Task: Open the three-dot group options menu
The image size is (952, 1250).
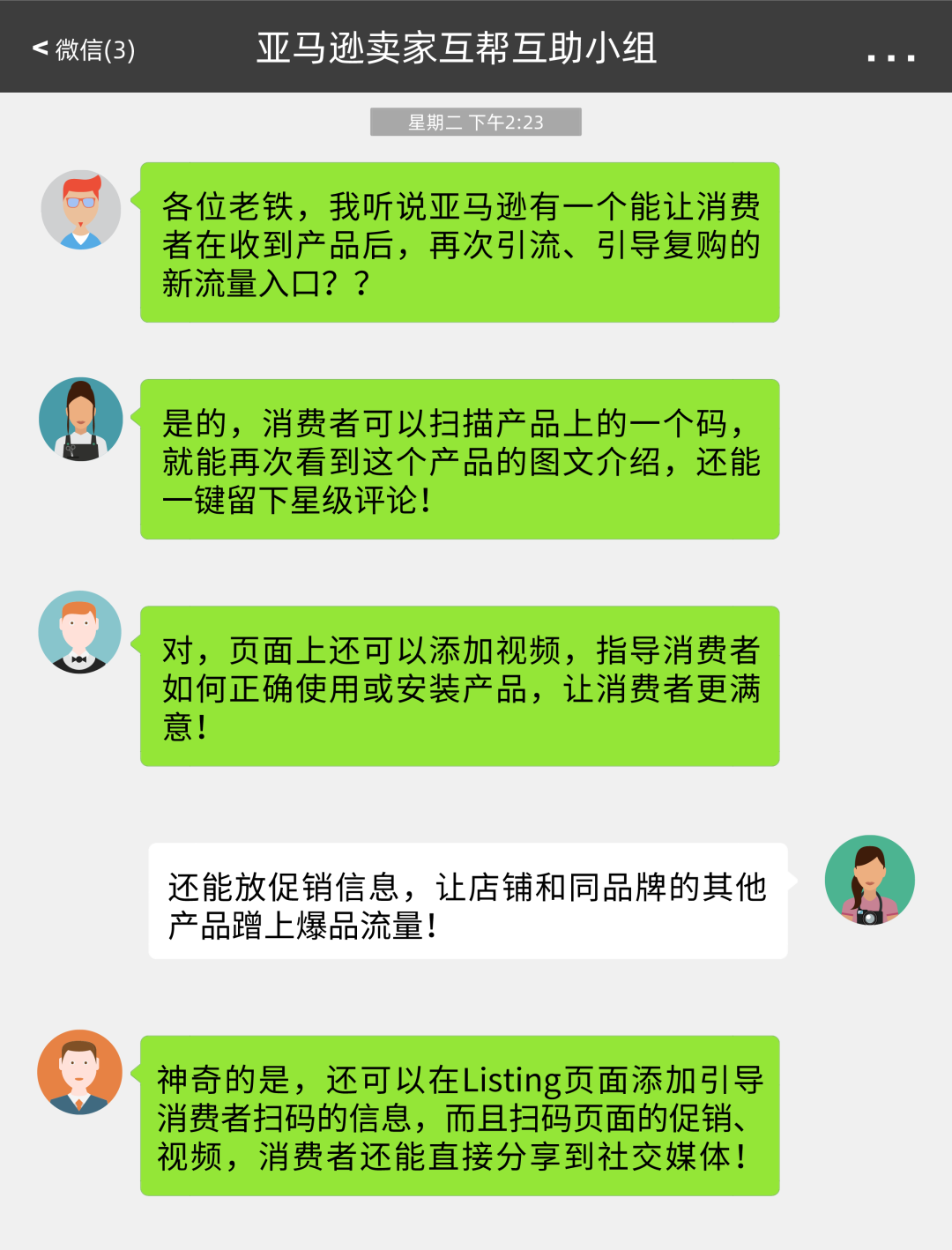Action: [892, 55]
